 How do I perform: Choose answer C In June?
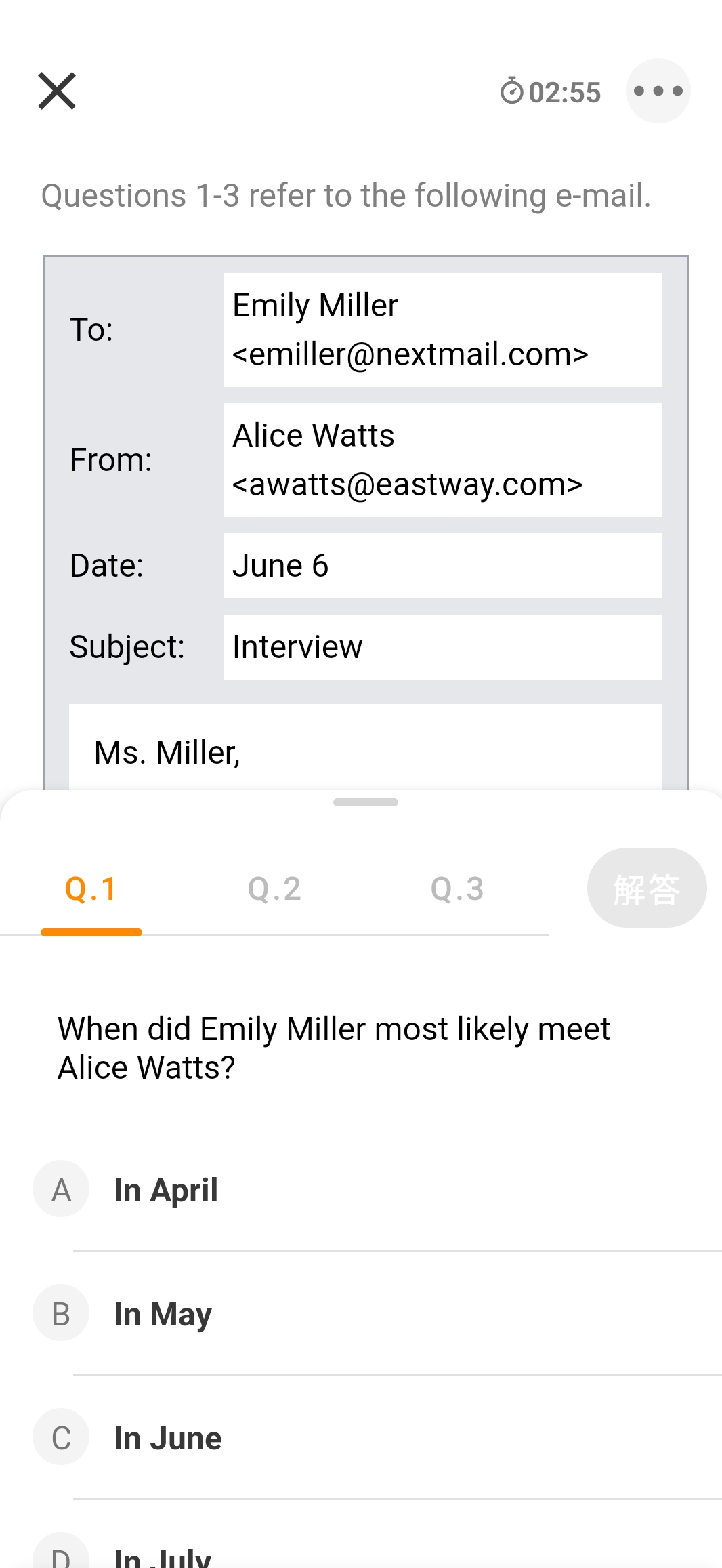[377, 1438]
